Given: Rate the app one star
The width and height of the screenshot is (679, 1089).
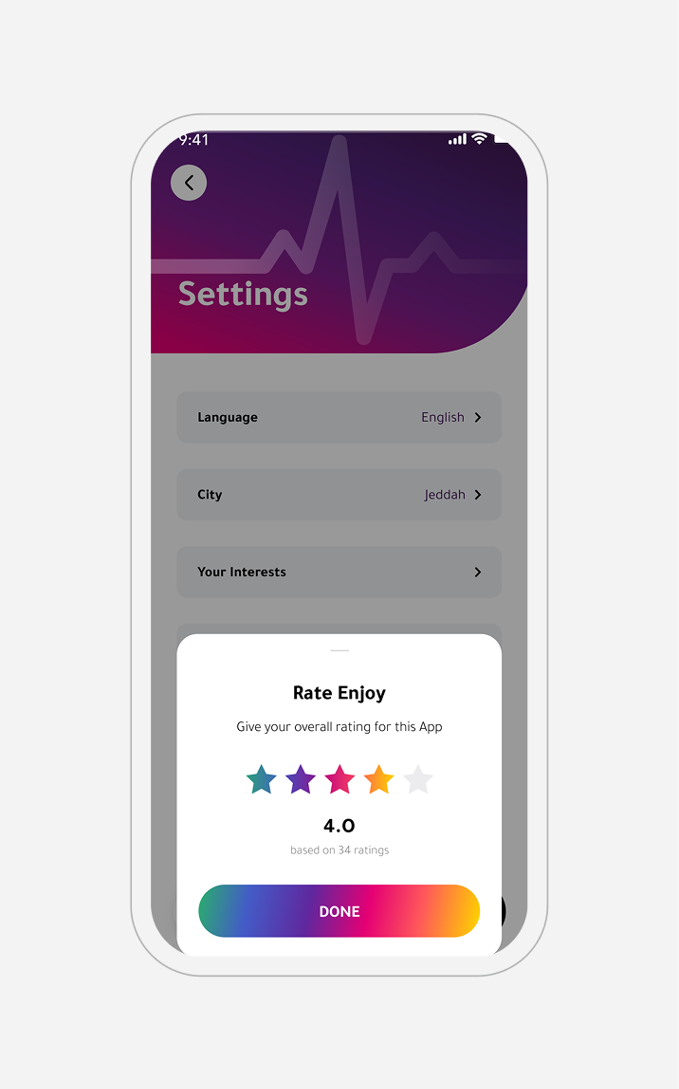Looking at the screenshot, I should (261, 779).
